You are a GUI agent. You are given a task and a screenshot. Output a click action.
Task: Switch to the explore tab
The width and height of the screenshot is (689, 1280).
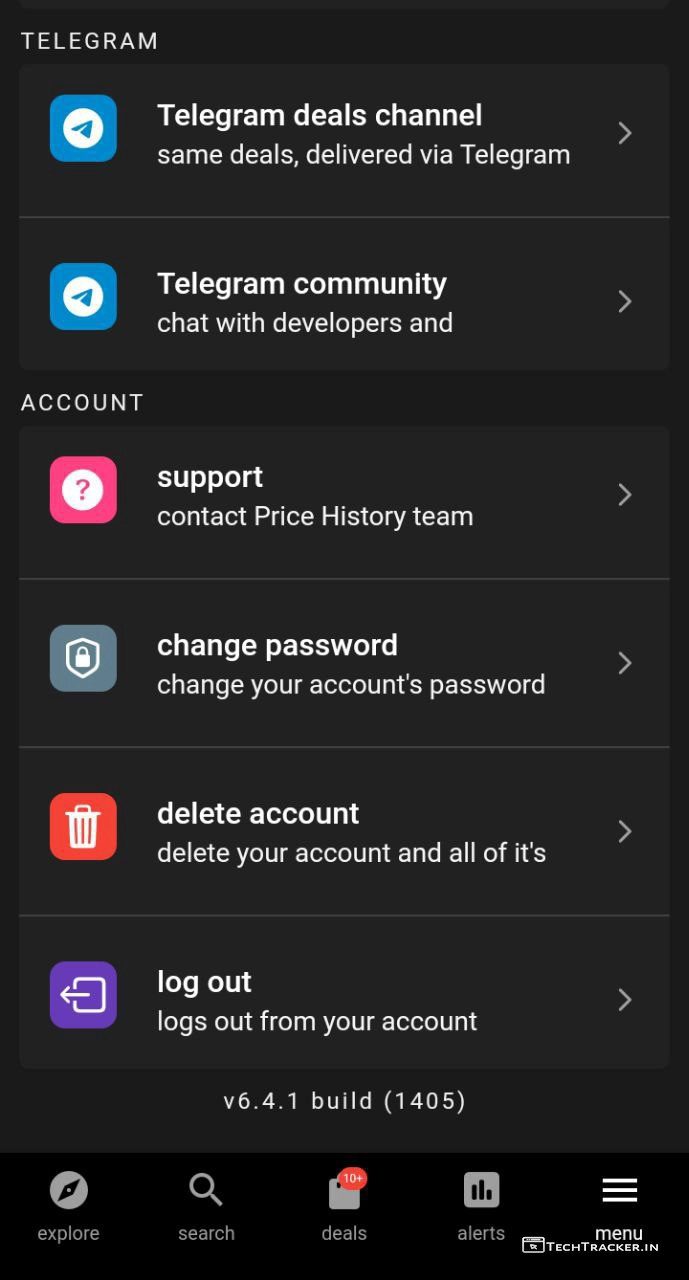coord(69,1205)
